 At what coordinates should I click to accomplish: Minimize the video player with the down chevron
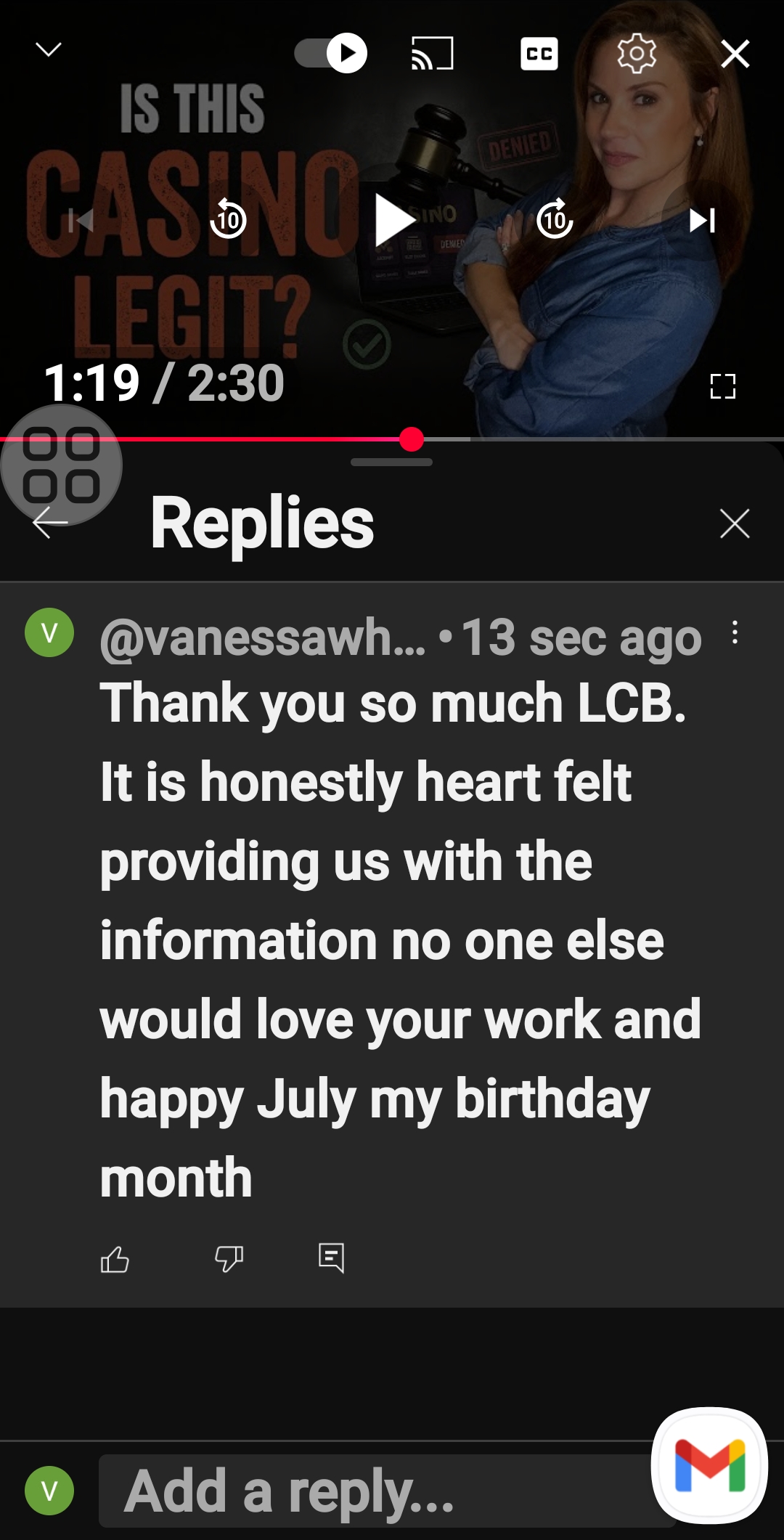(49, 50)
